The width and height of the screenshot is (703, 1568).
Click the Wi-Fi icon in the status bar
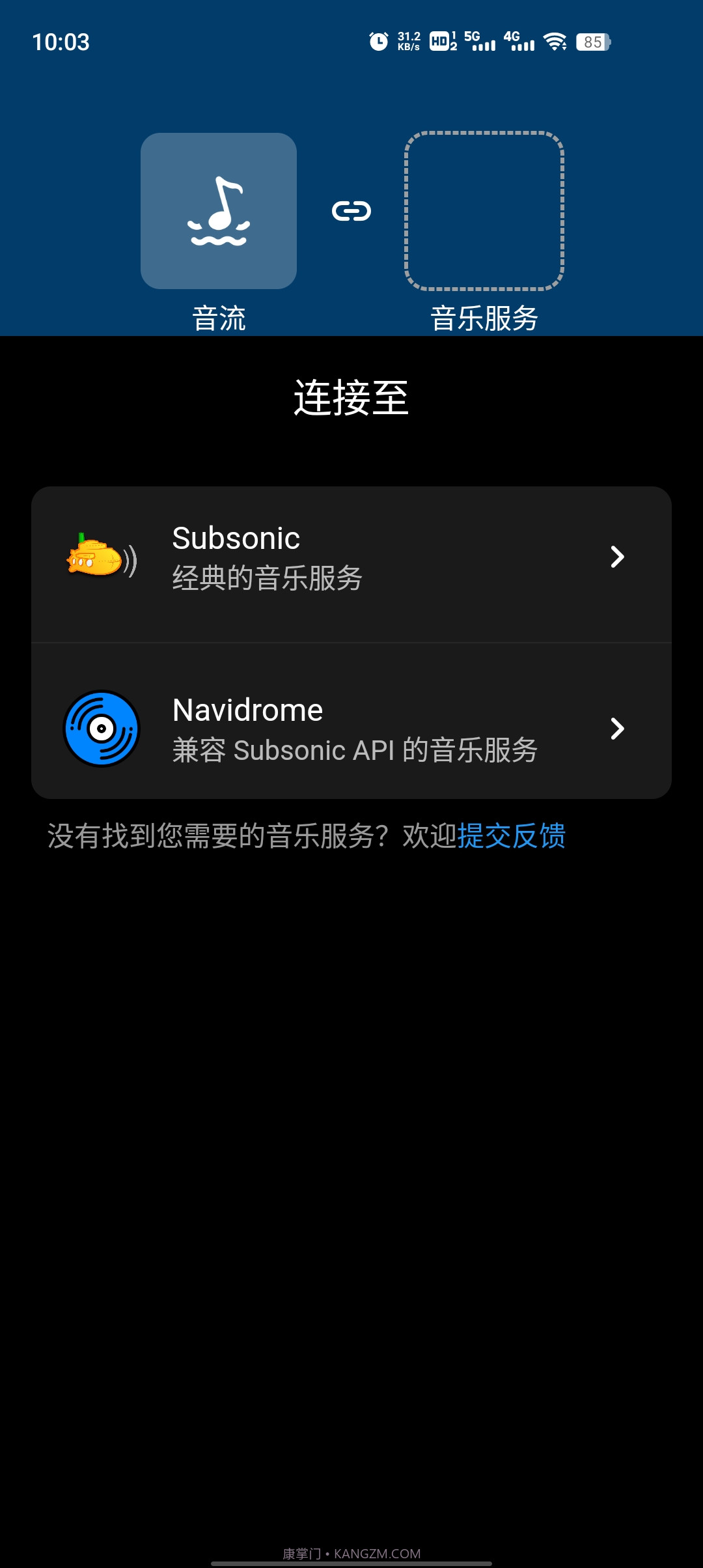coord(555,42)
